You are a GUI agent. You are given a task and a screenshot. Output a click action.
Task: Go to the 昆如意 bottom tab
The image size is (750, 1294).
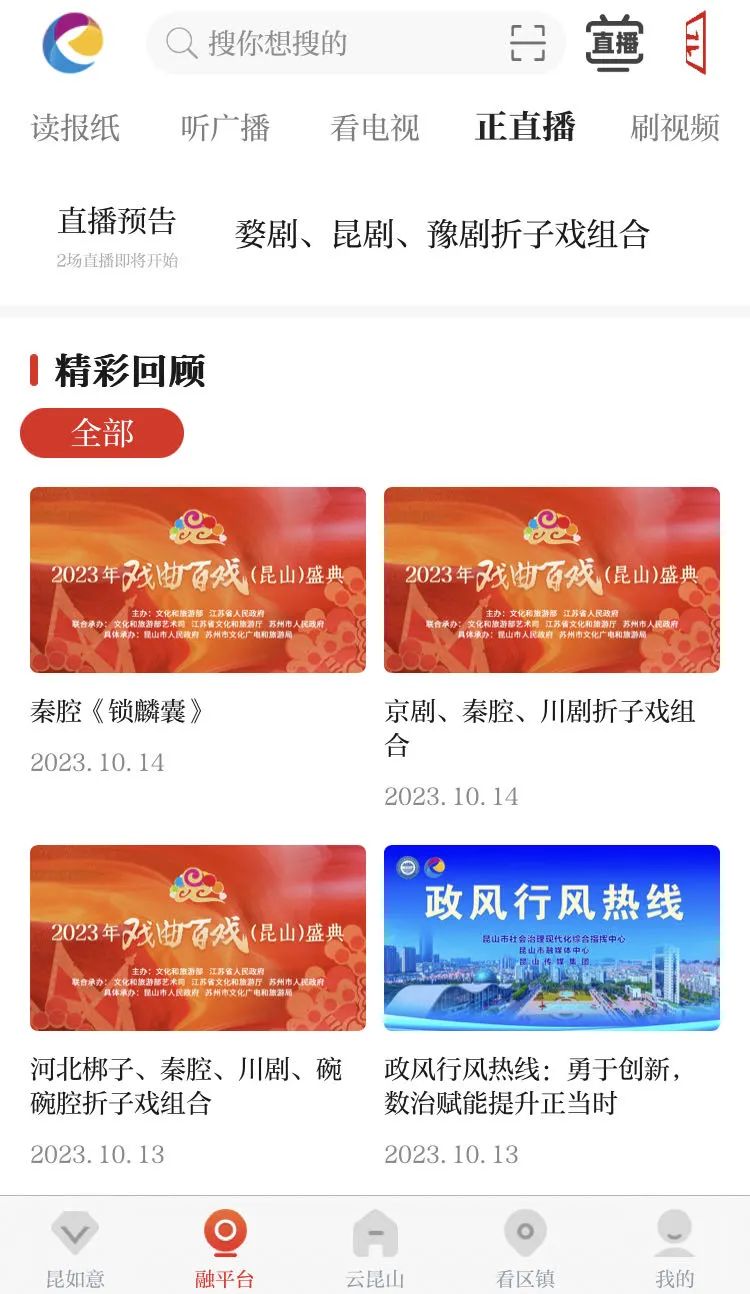click(x=75, y=1248)
